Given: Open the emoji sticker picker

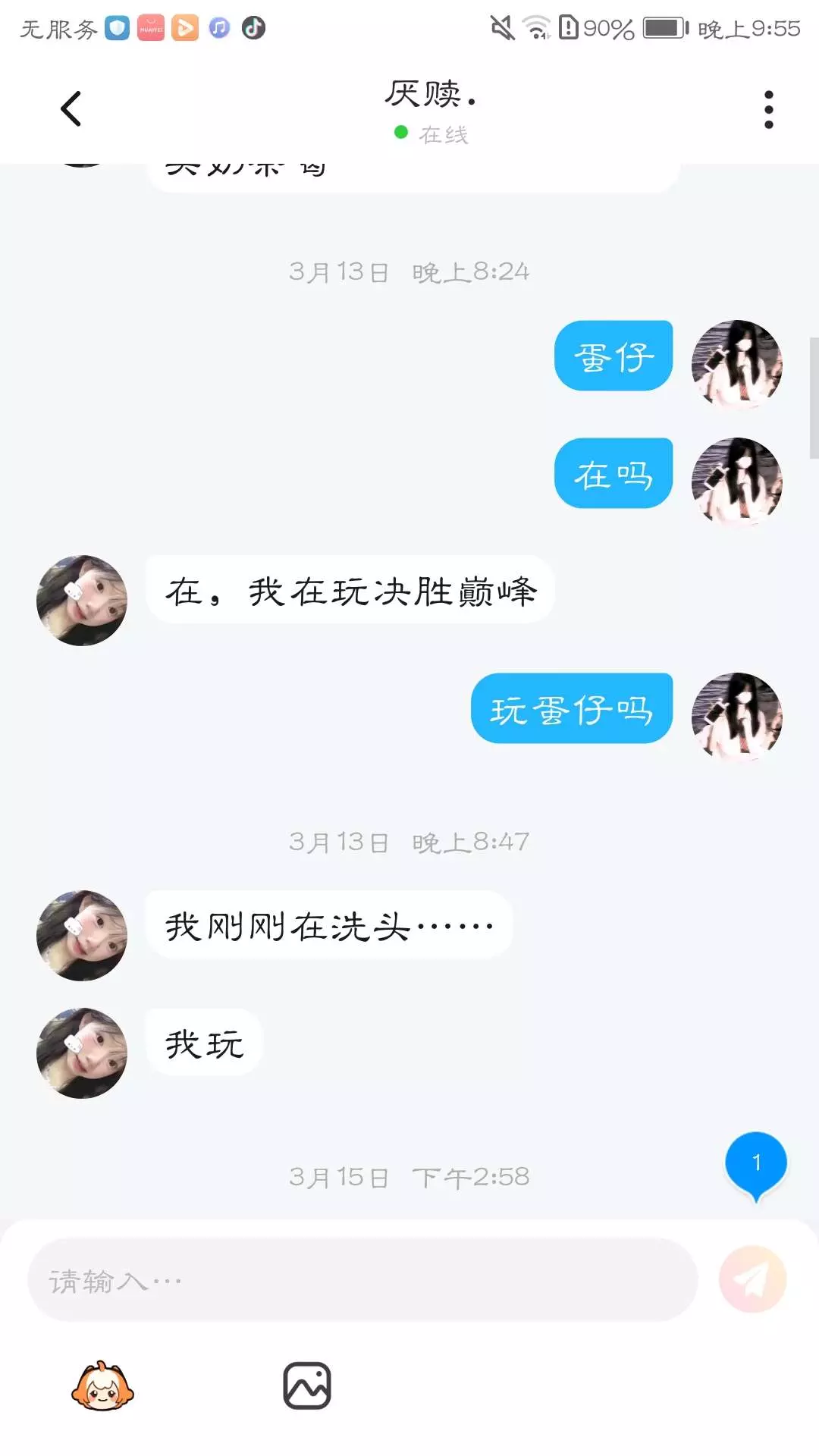Looking at the screenshot, I should (x=102, y=1385).
